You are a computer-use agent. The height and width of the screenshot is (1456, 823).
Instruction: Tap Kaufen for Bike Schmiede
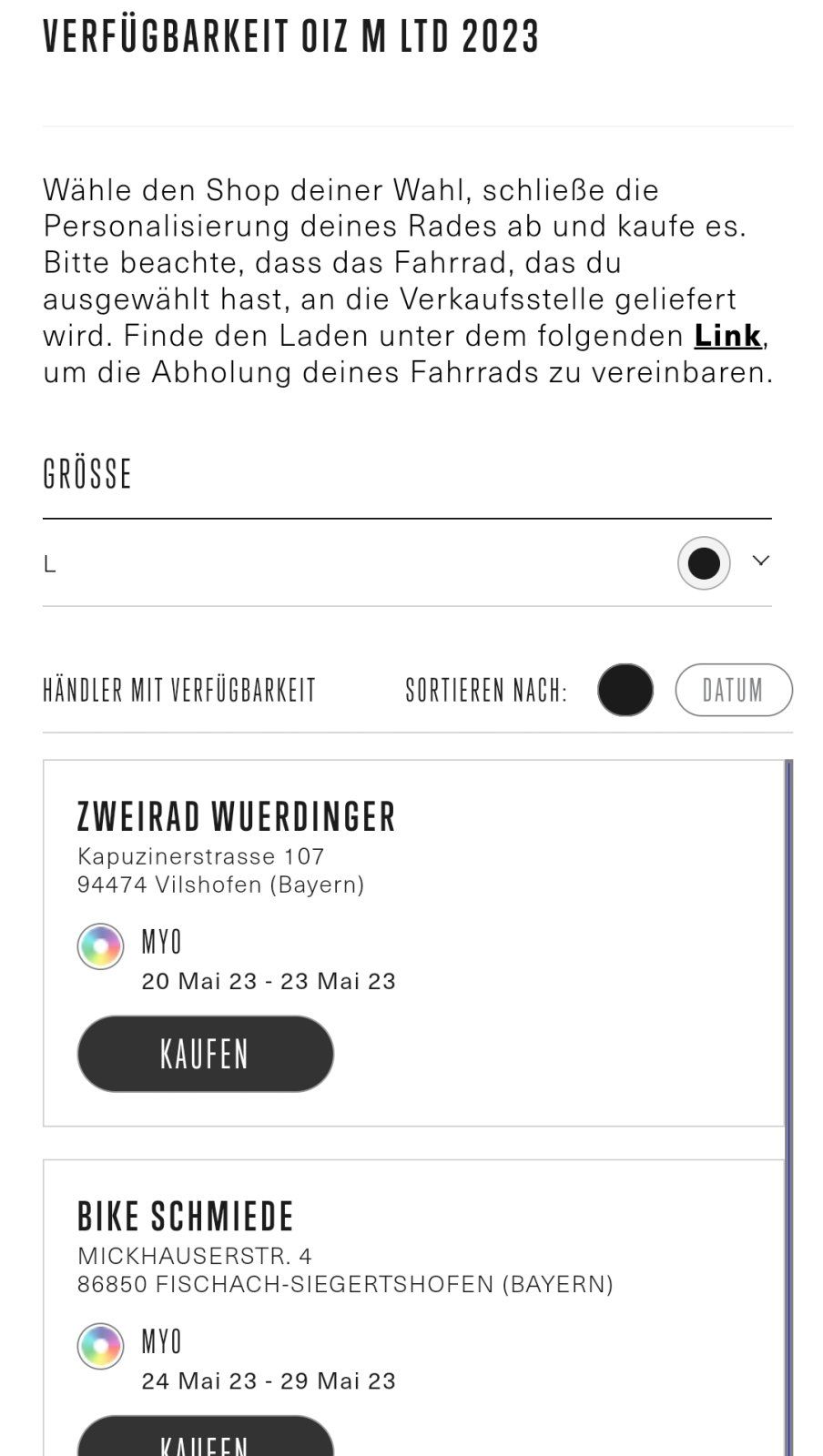click(205, 1440)
